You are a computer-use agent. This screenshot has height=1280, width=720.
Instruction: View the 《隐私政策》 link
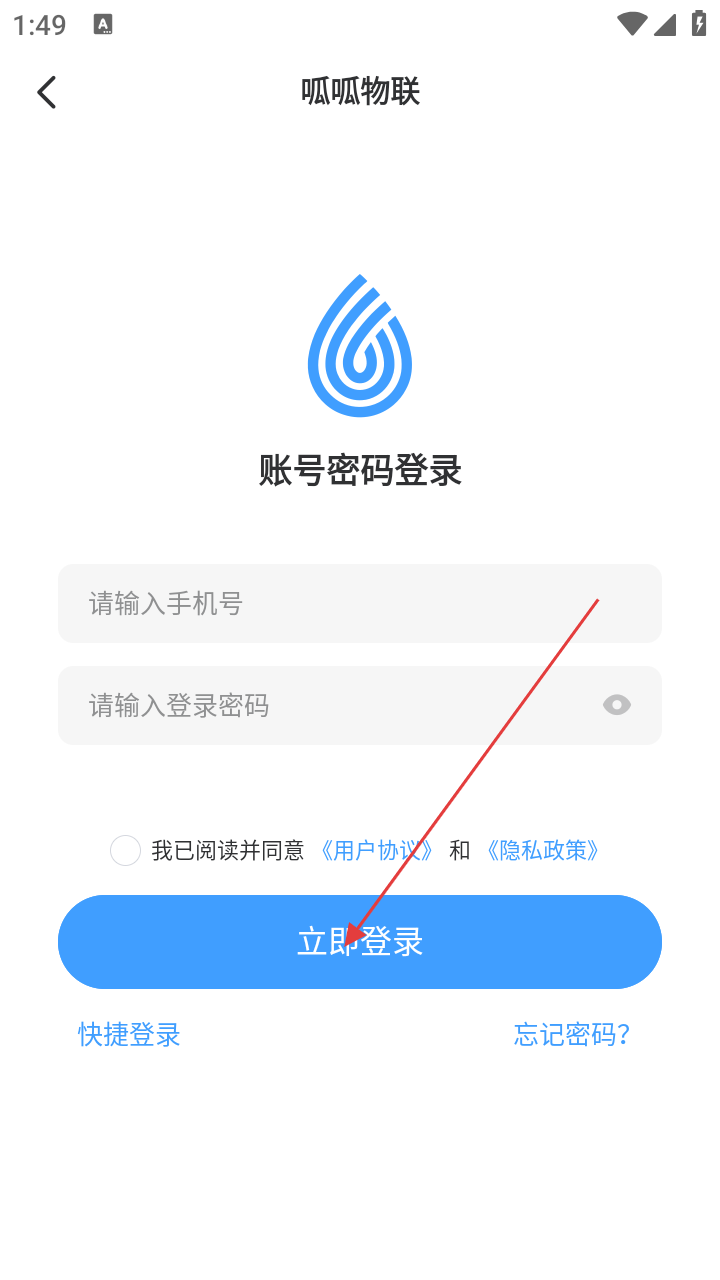pos(543,851)
